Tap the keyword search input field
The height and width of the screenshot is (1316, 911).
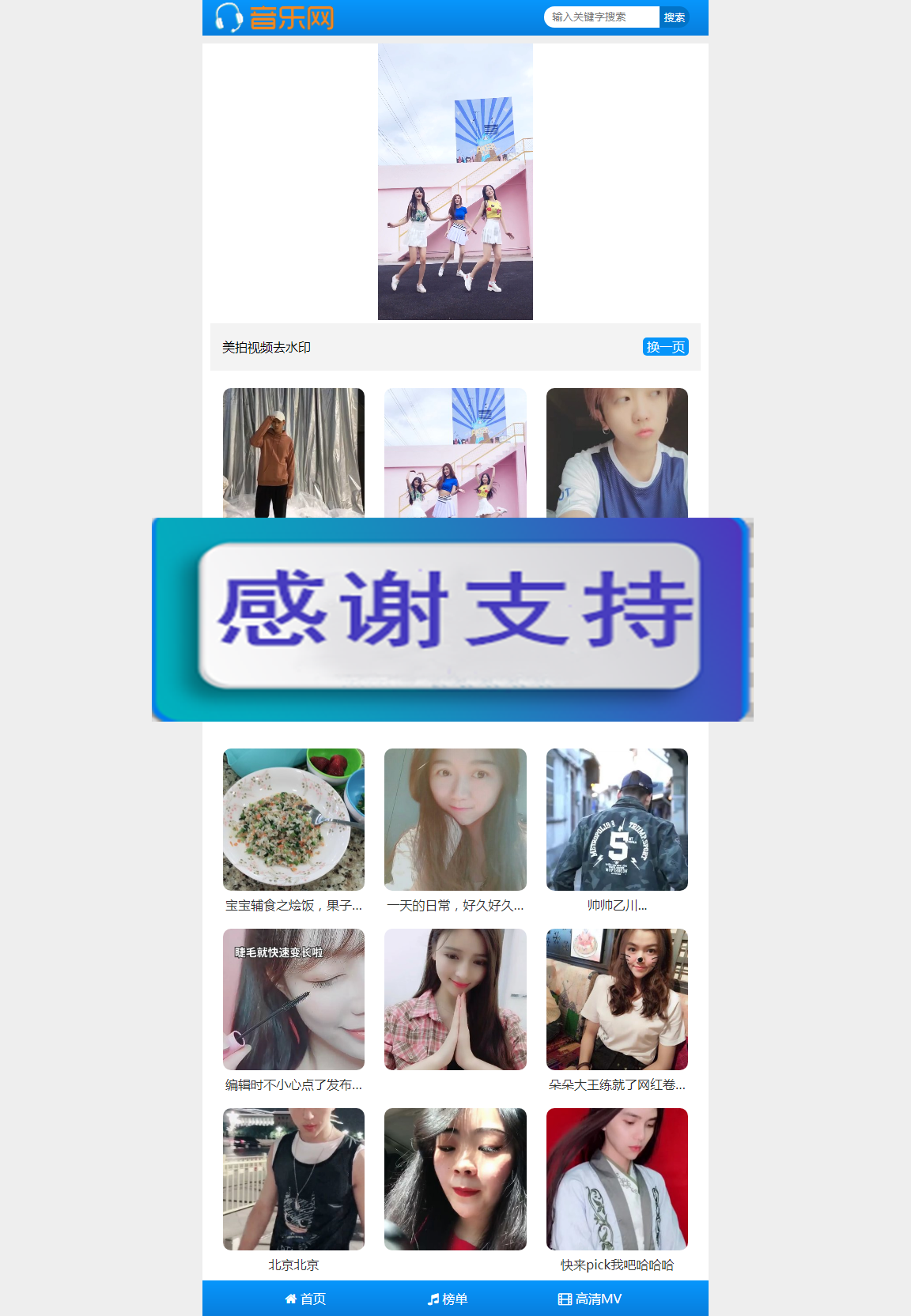601,17
